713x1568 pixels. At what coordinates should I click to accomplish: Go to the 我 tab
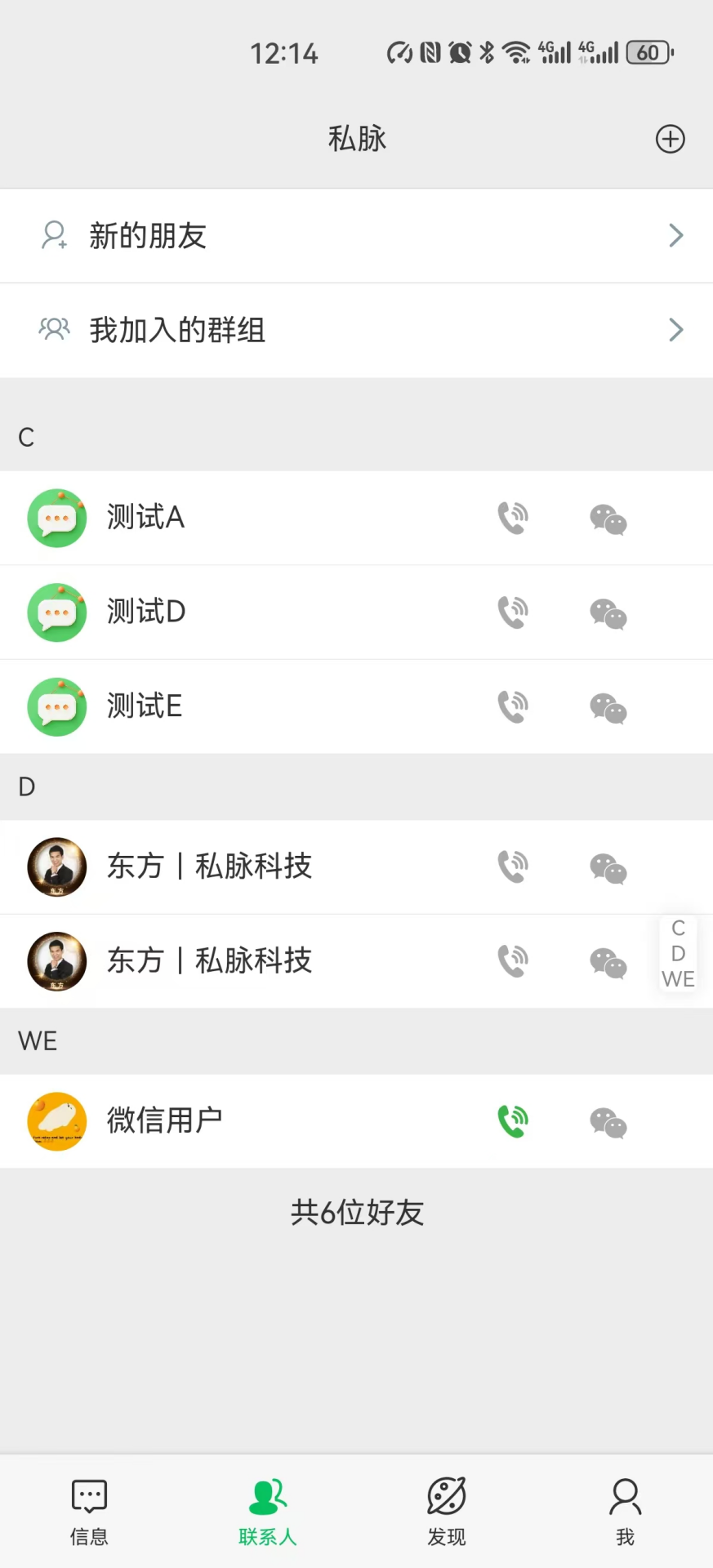[624, 1511]
